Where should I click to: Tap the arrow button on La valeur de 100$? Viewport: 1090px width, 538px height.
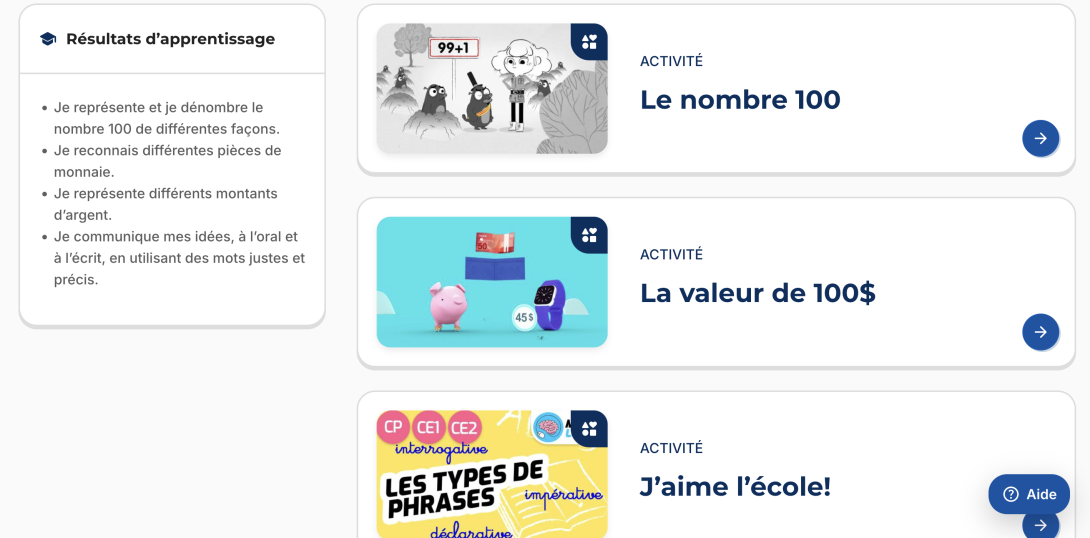tap(1040, 332)
